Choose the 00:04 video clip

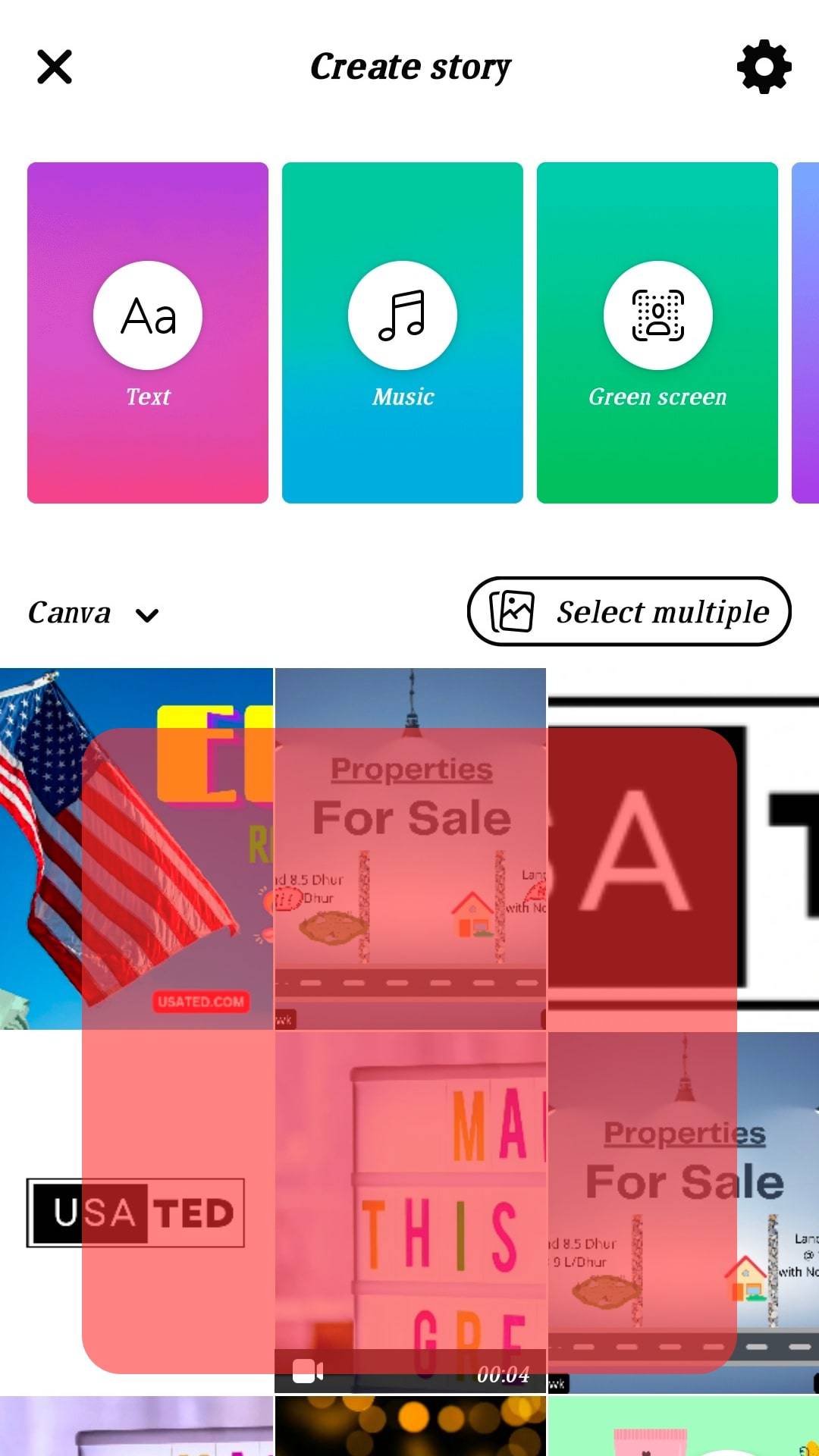click(410, 1213)
